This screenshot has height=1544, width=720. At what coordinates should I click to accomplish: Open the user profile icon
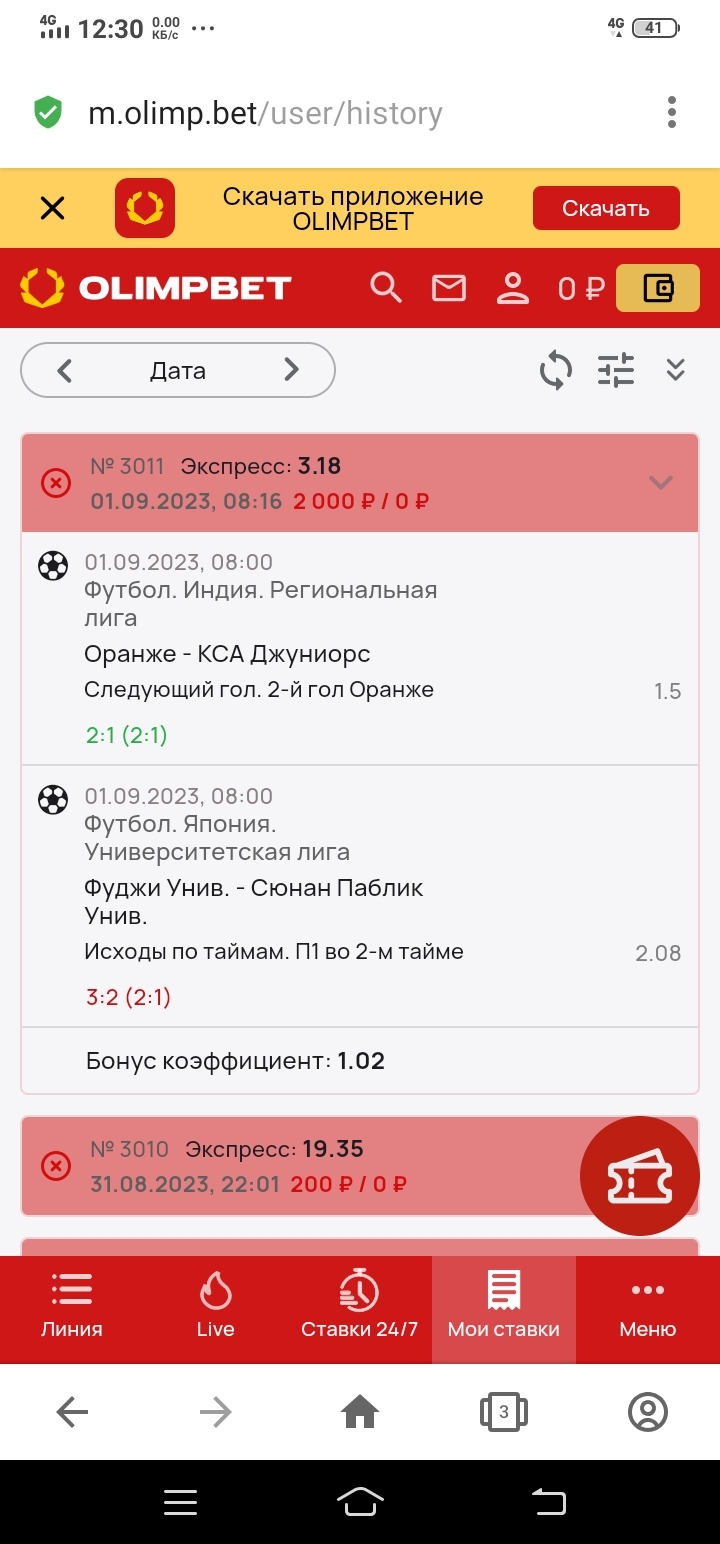[513, 288]
